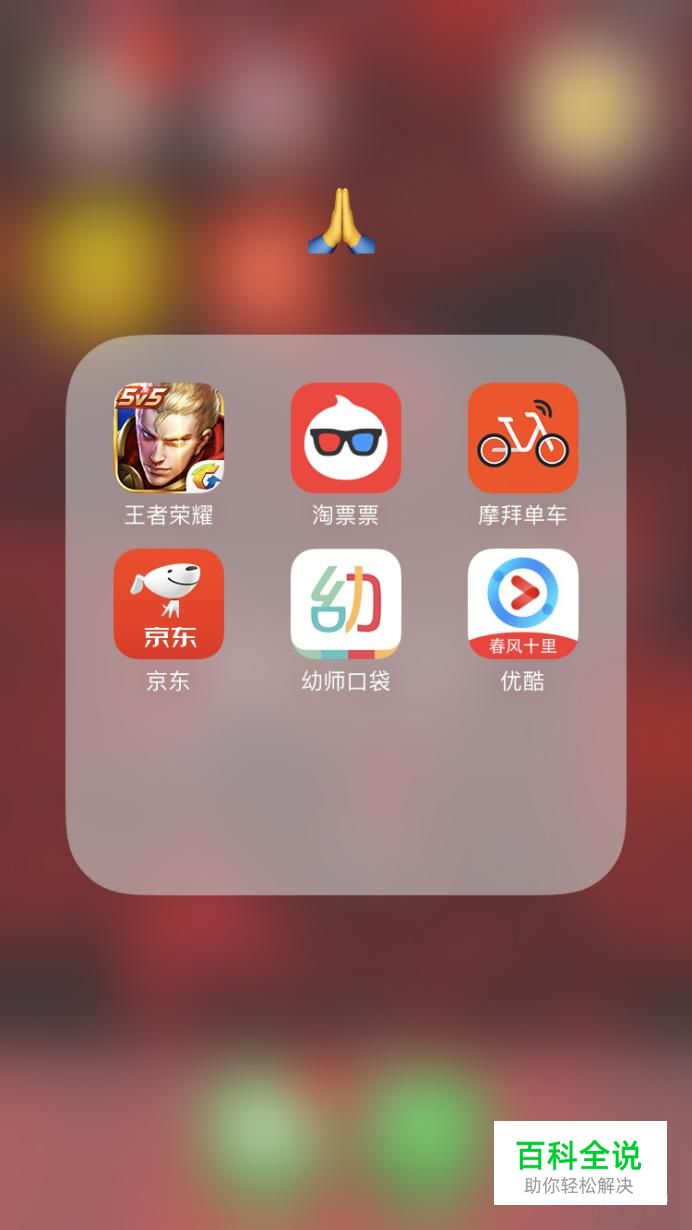Open the 优酷 video app

522,603
